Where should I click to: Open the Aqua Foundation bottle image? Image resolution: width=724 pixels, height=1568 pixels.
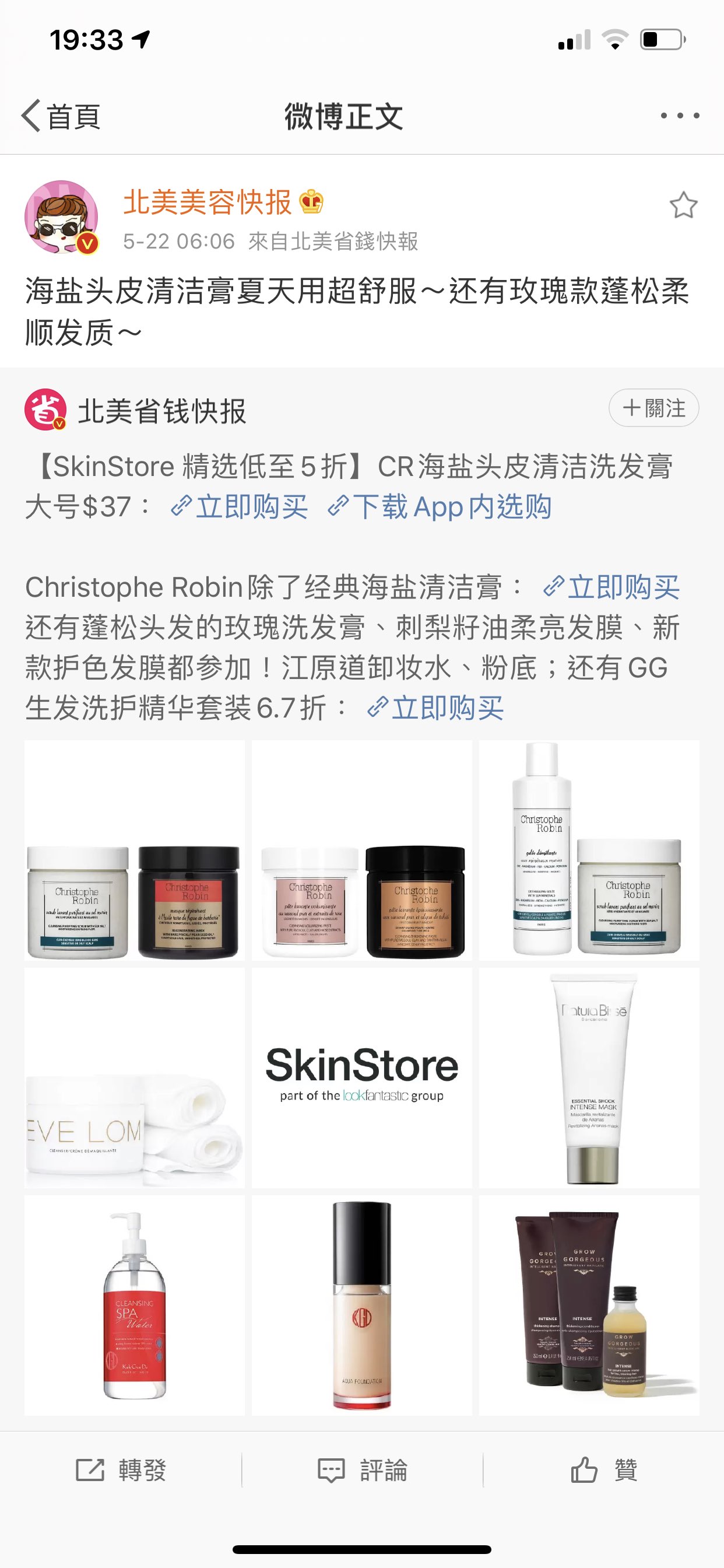pyautogui.click(x=361, y=1305)
